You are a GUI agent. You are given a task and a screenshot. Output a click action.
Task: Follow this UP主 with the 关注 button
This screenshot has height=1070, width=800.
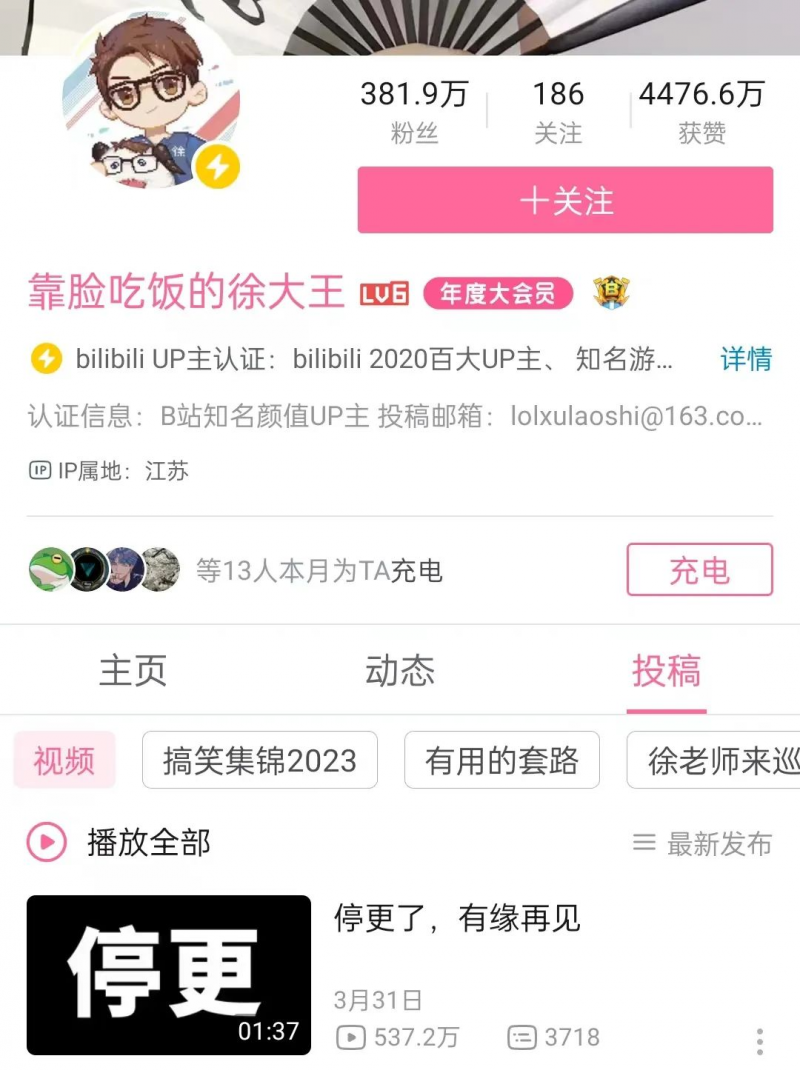[565, 201]
